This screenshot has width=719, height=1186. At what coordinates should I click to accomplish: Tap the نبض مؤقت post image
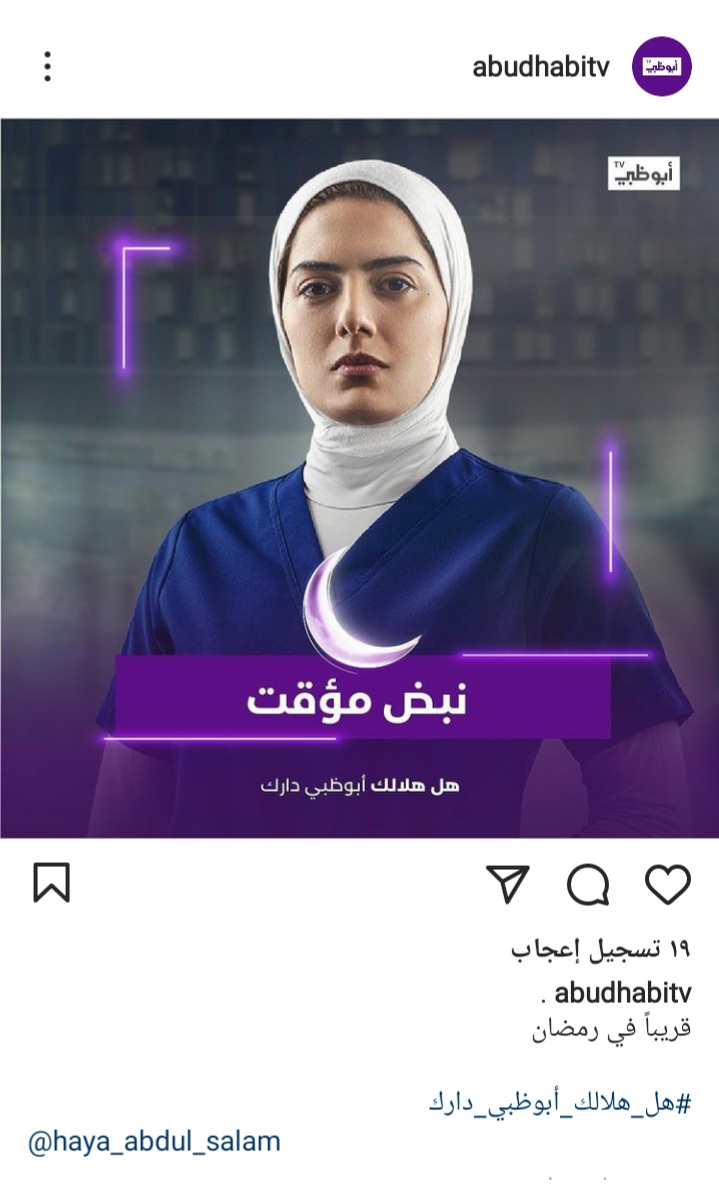tap(360, 478)
